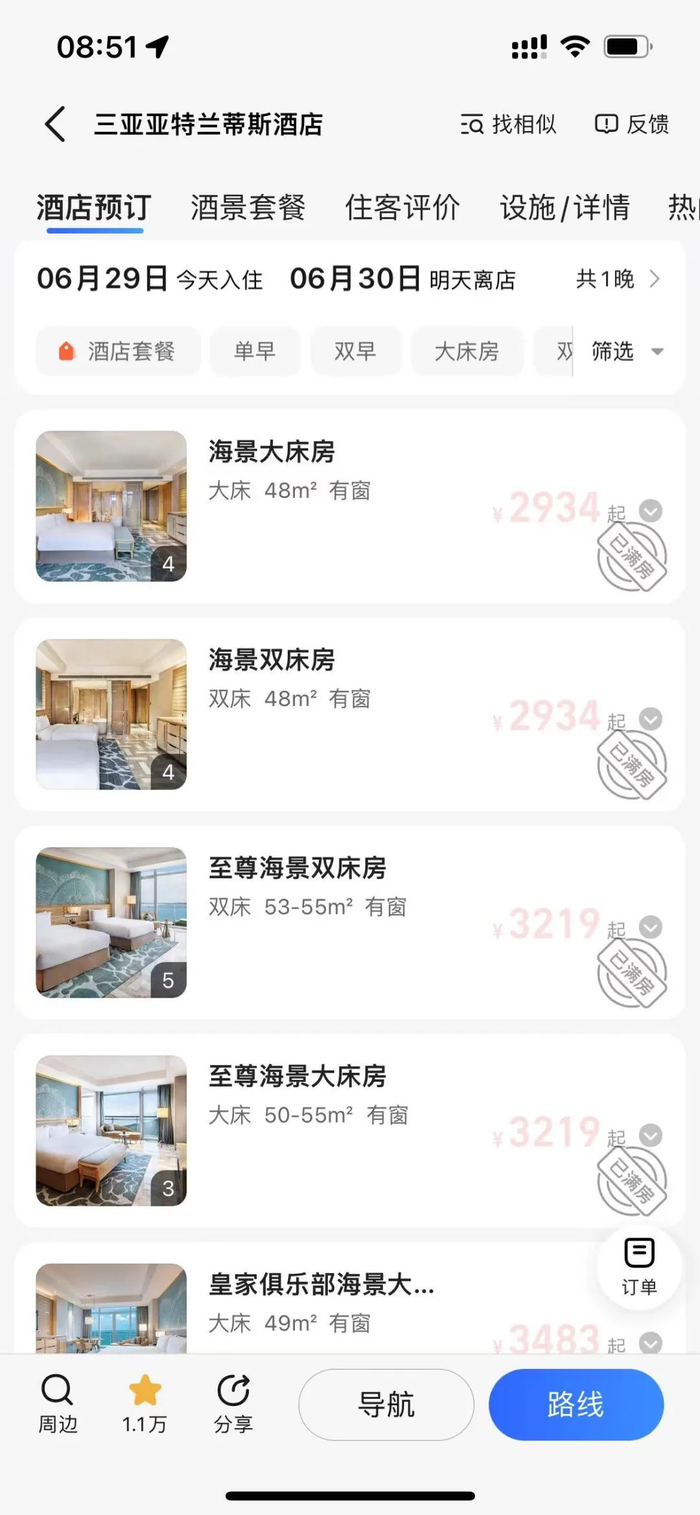The image size is (700, 1515).
Task: Open the 反馈 feedback option
Action: (631, 125)
